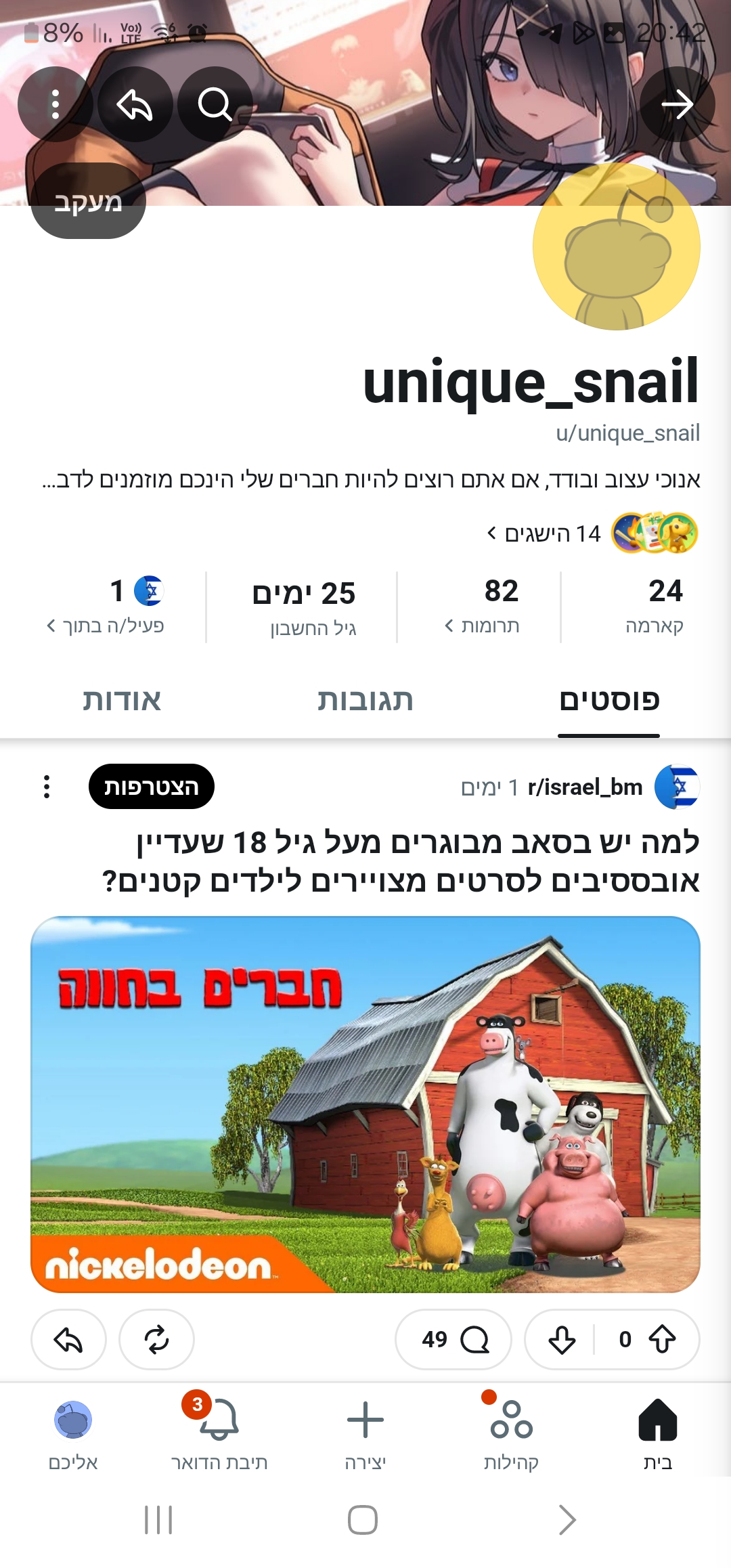Join r/israel_bm with הצטרפות button
731x1568 pixels.
pos(152,787)
